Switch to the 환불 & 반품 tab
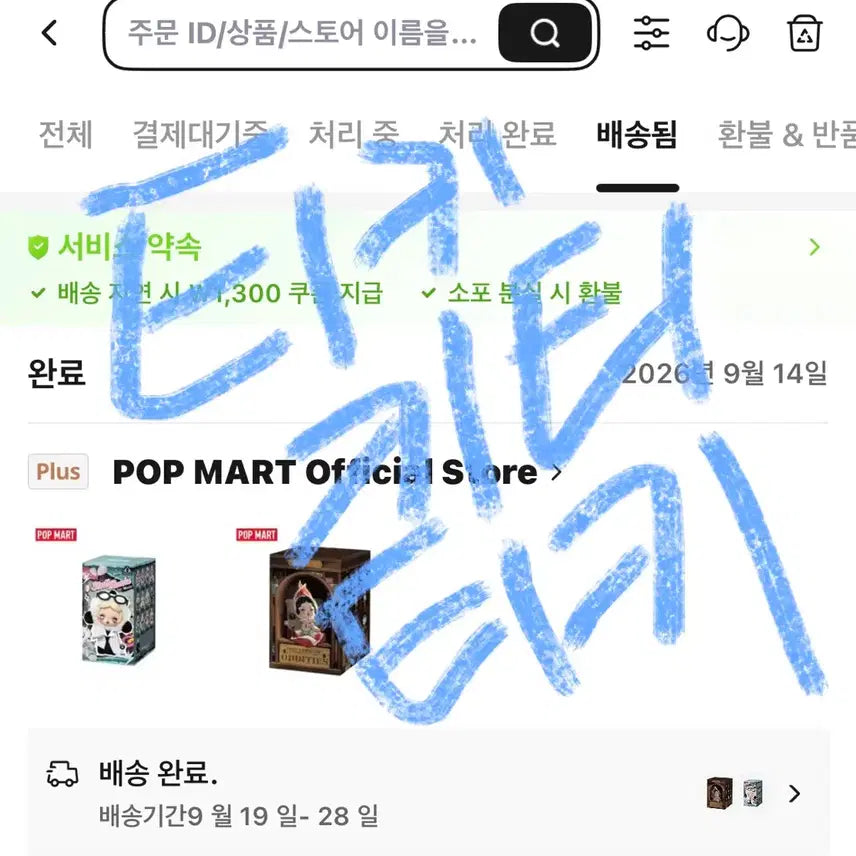Viewport: 856px width, 856px height. point(786,134)
